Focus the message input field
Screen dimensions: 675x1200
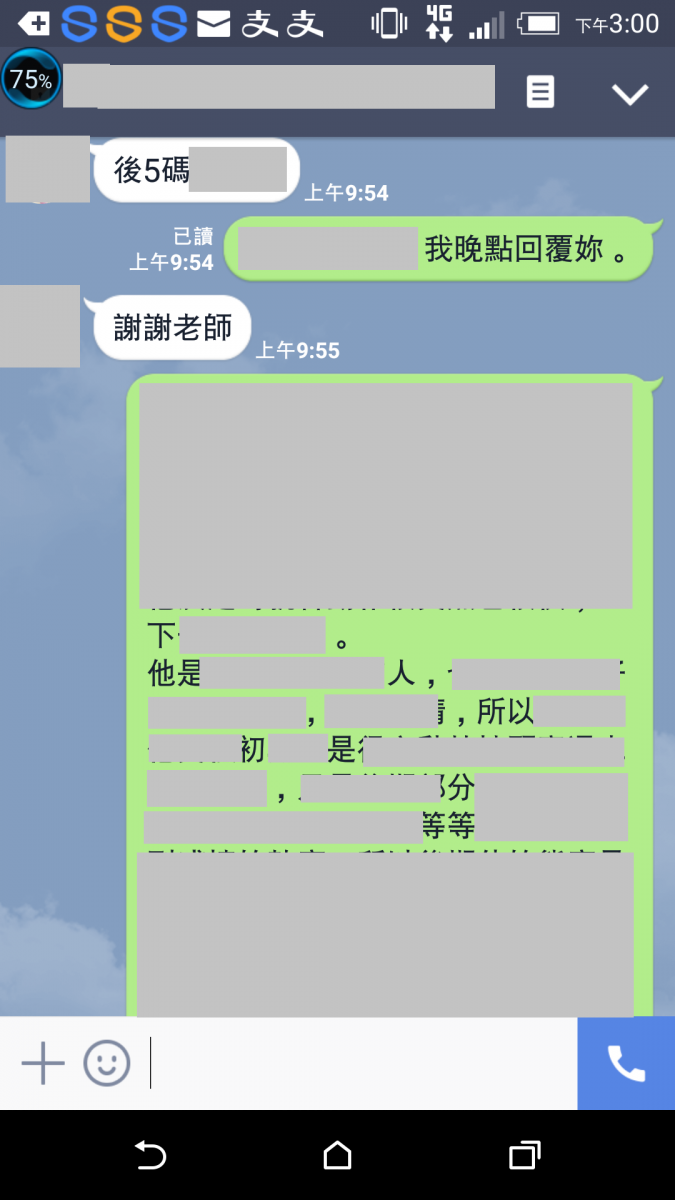coord(360,1063)
